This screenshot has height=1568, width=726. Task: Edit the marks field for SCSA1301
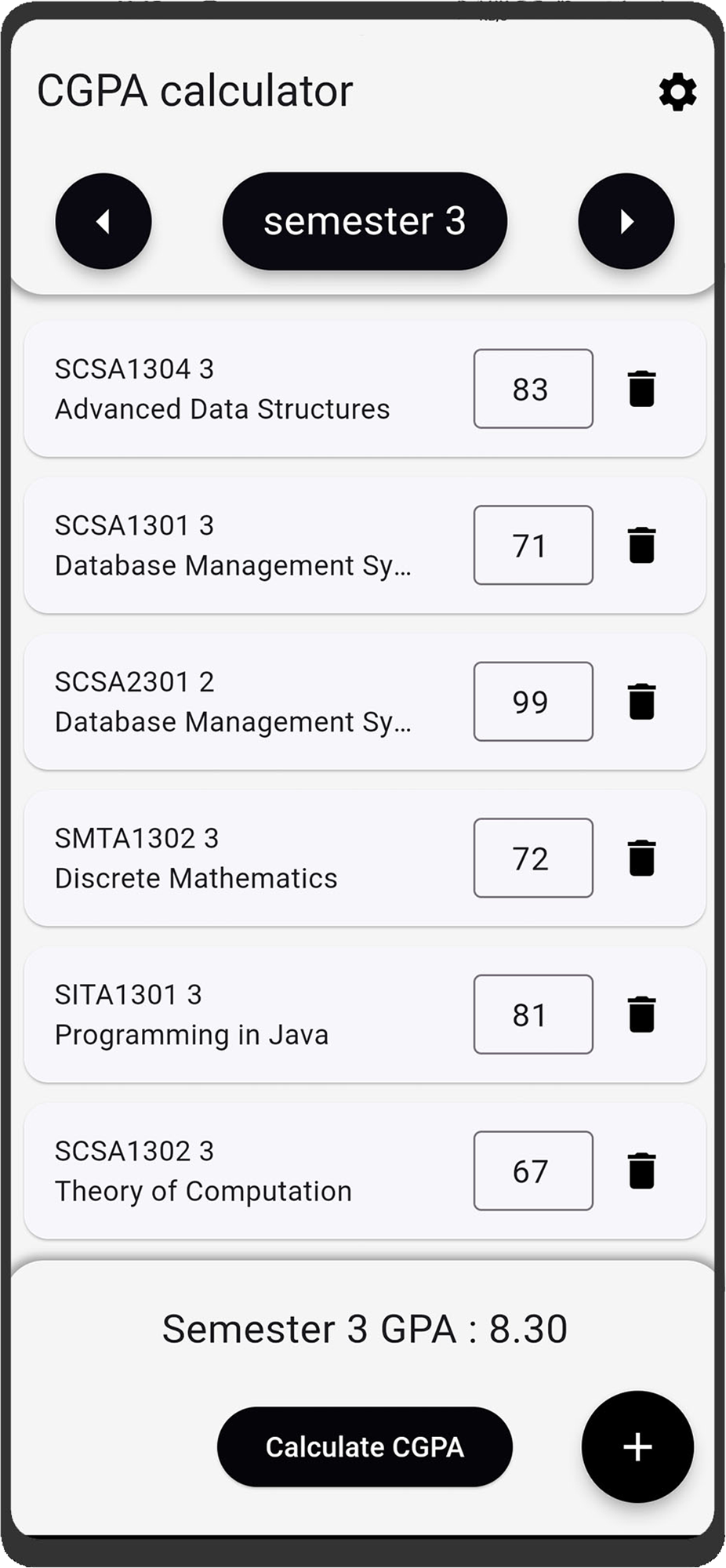click(533, 545)
